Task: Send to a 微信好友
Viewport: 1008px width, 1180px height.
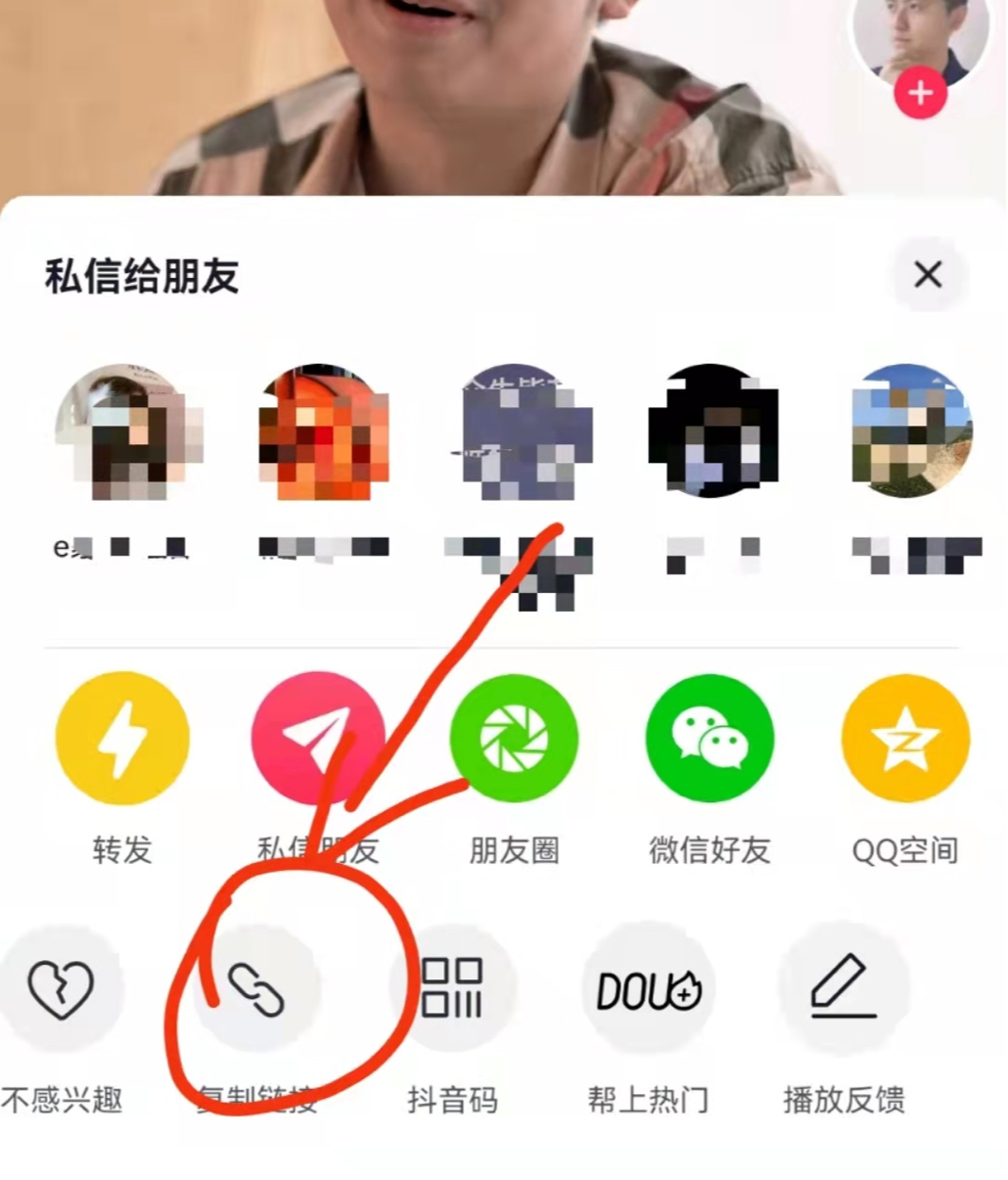Action: [710, 739]
